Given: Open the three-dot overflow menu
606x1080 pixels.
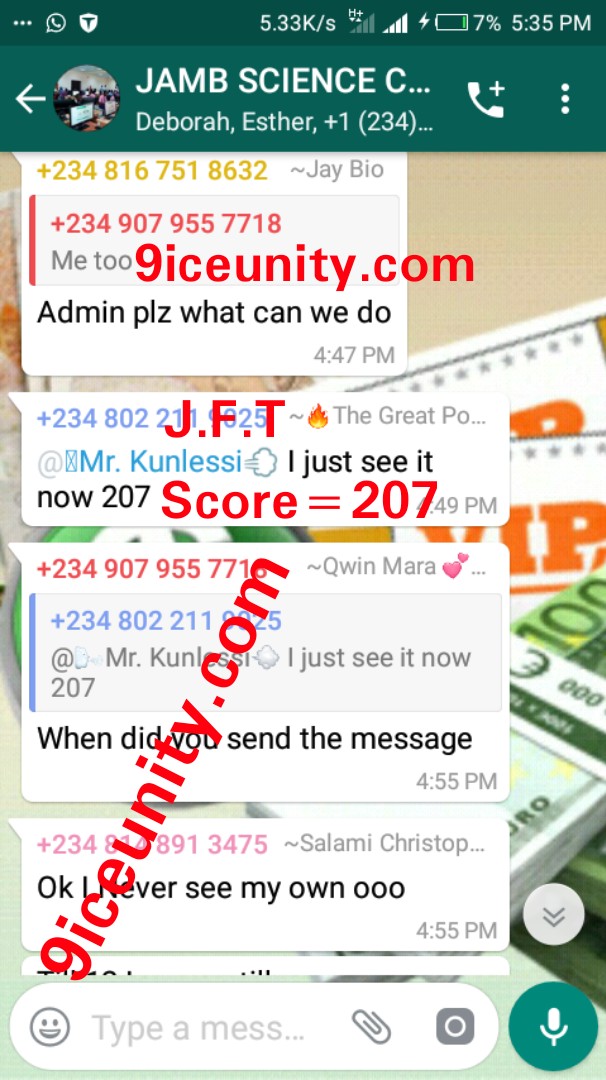Looking at the screenshot, I should pyautogui.click(x=565, y=99).
